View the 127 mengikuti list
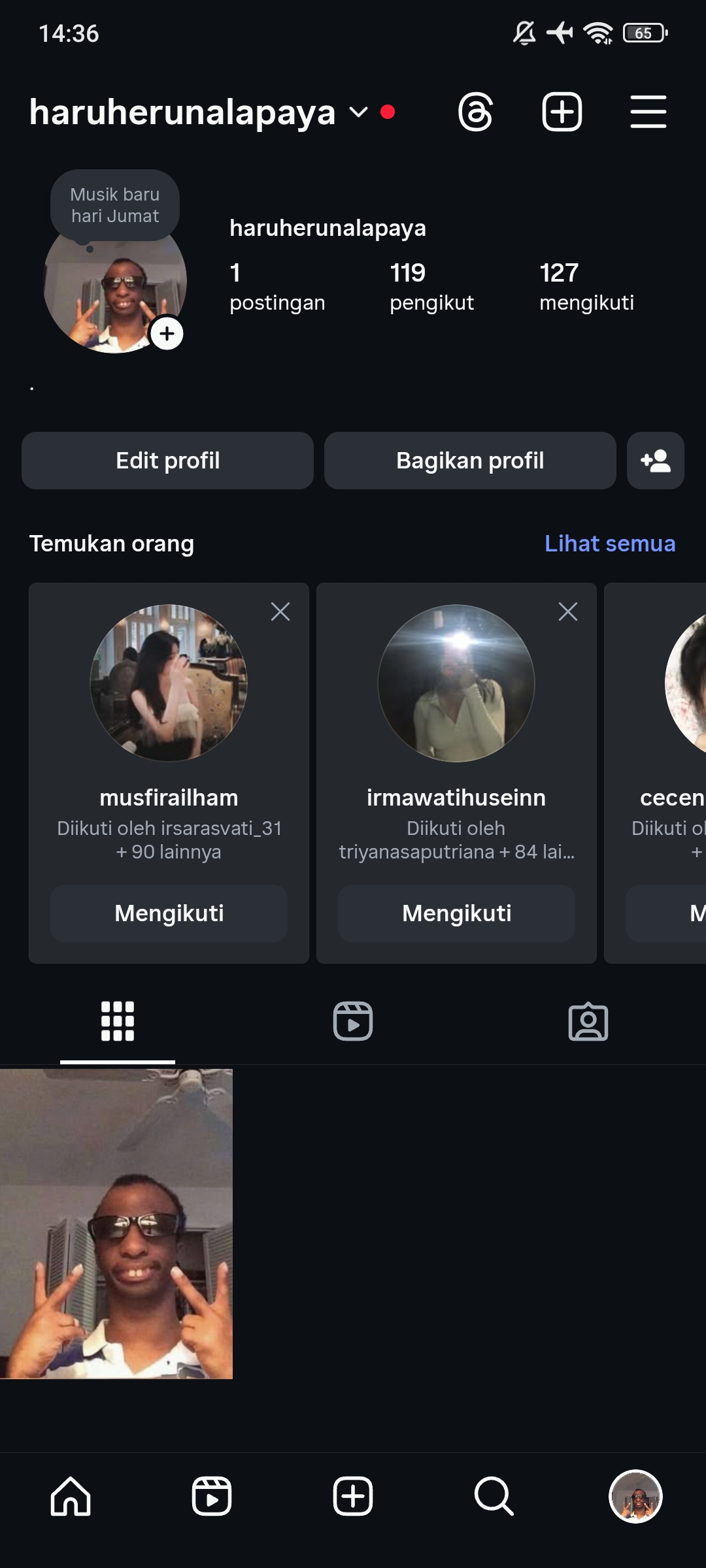The width and height of the screenshot is (706, 1568). [x=586, y=287]
